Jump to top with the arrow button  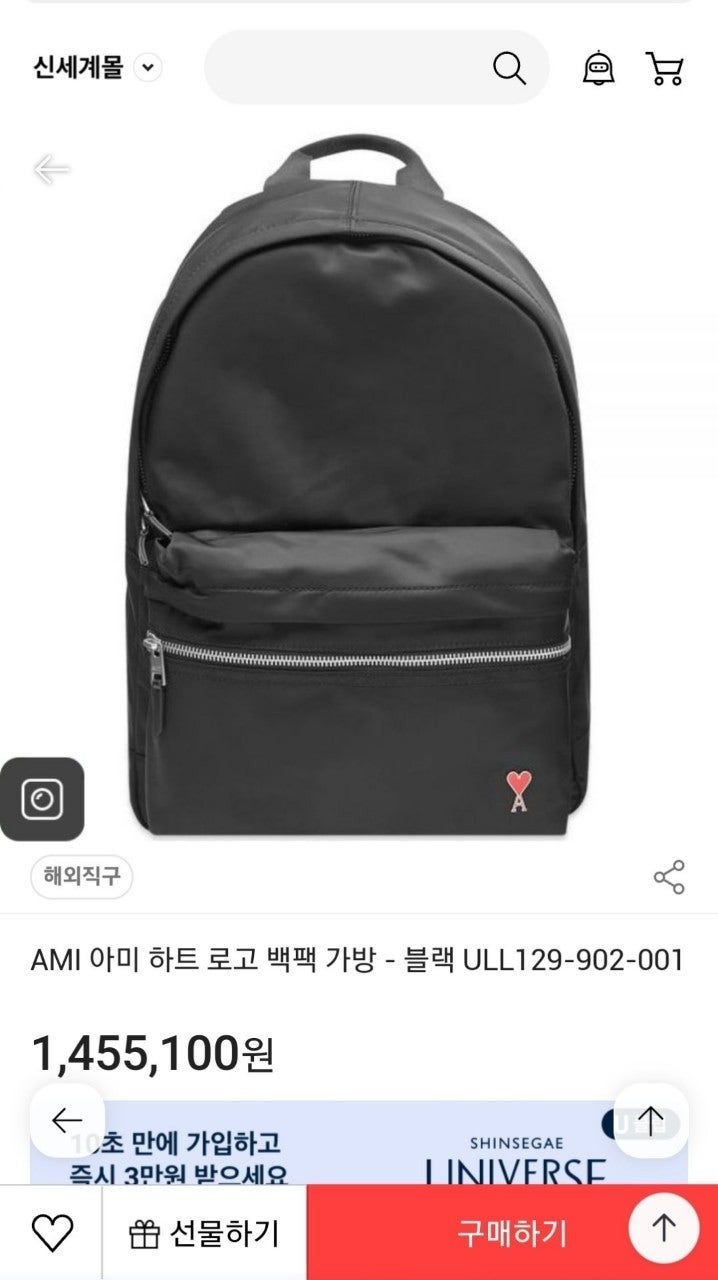point(664,1227)
